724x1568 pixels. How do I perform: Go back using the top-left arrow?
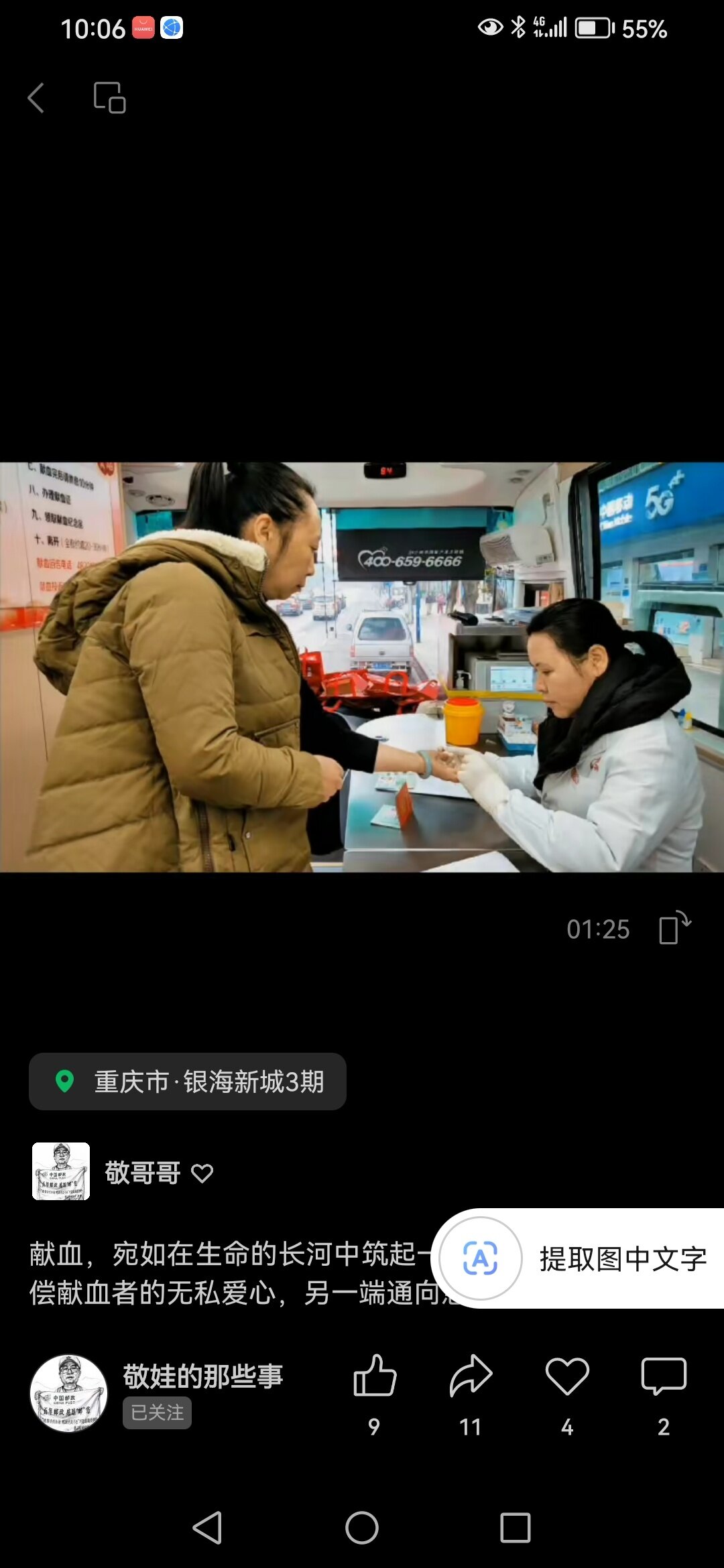click(x=36, y=98)
